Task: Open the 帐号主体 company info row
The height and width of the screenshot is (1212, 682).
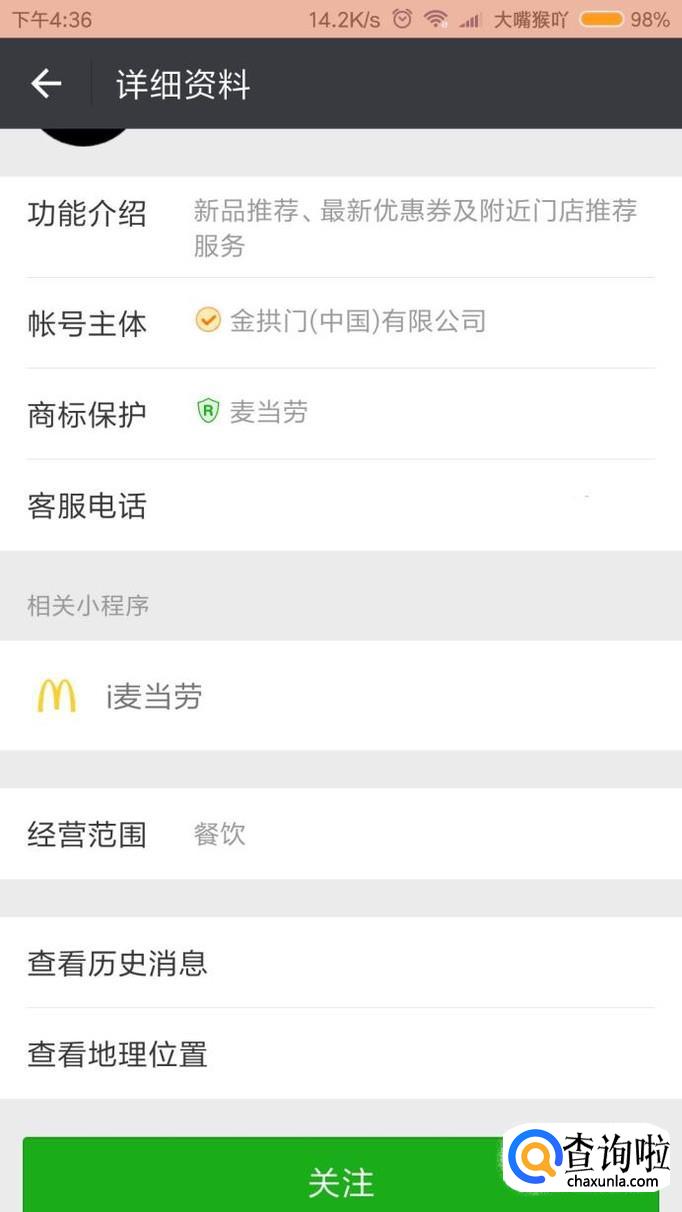Action: [x=341, y=323]
